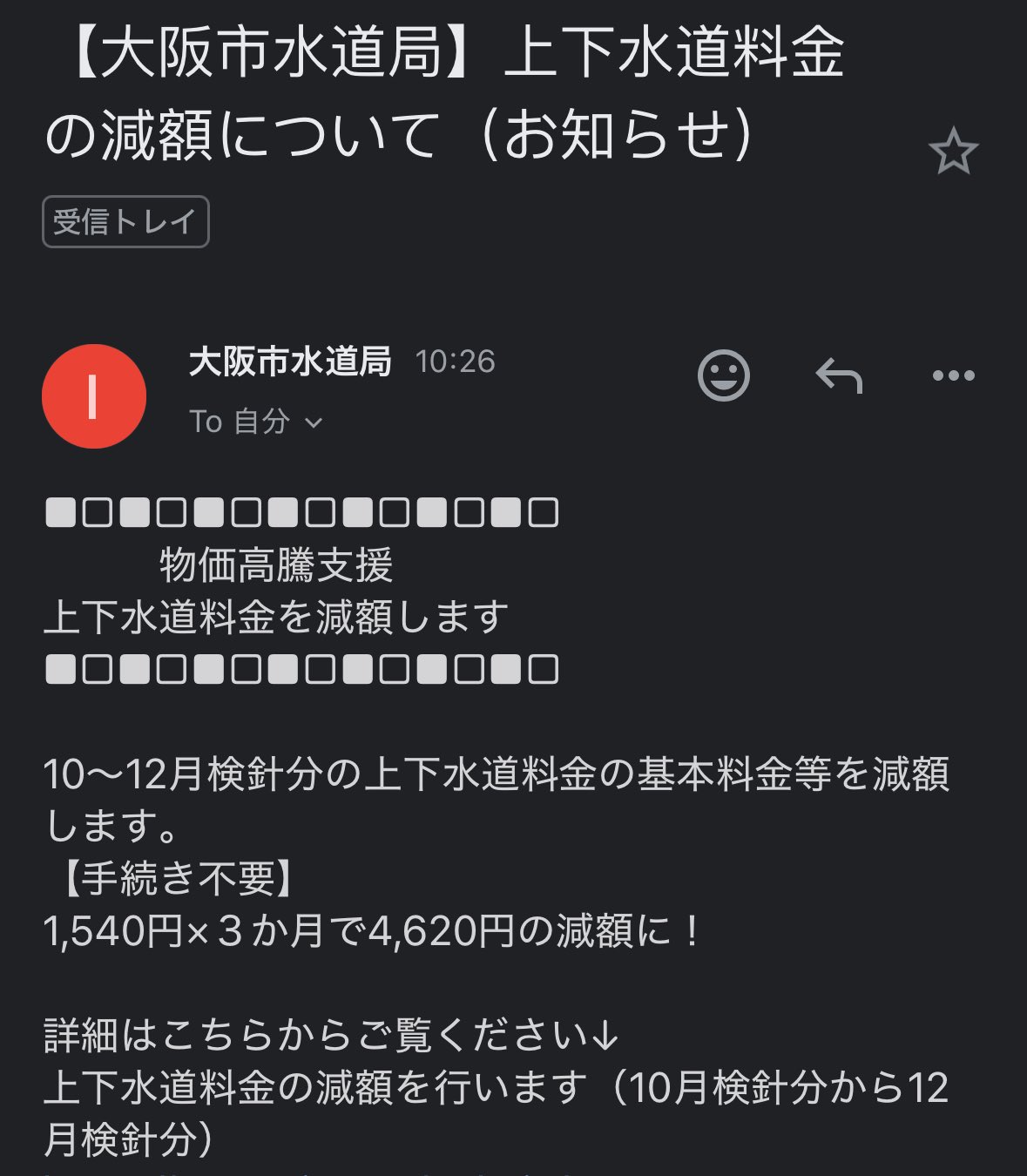This screenshot has width=1027, height=1176.
Task: Open the sender's red avatar
Action: [94, 396]
